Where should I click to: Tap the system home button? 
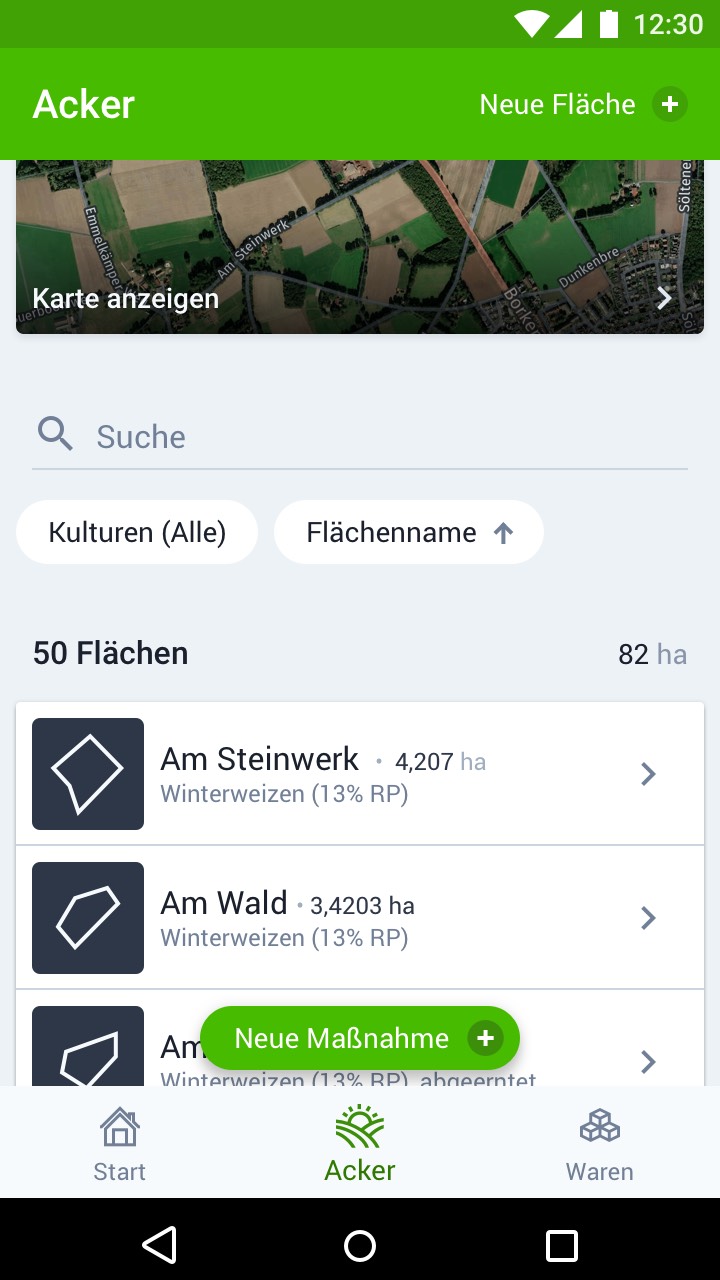360,1245
